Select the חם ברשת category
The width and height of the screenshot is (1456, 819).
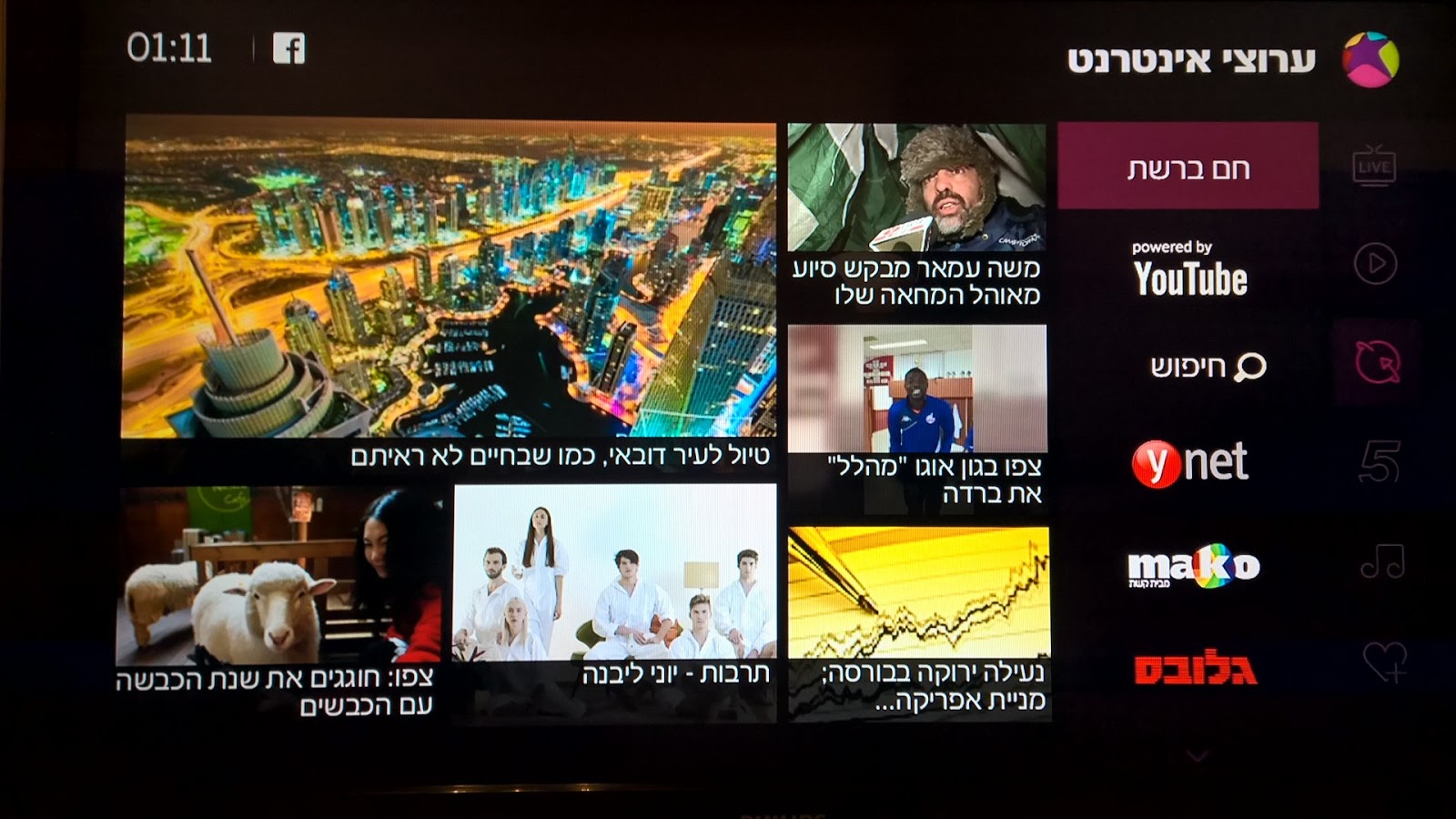coord(1188,167)
